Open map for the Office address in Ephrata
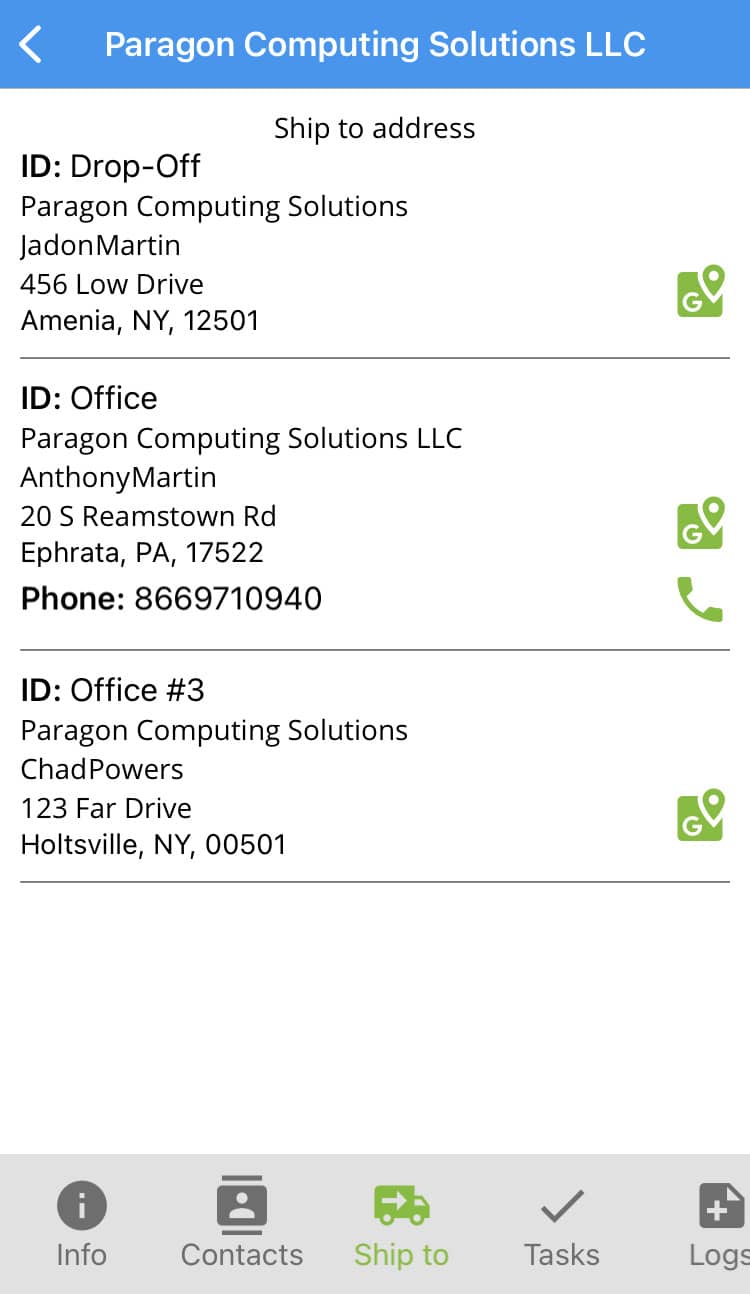Viewport: 750px width, 1294px height. (x=700, y=523)
